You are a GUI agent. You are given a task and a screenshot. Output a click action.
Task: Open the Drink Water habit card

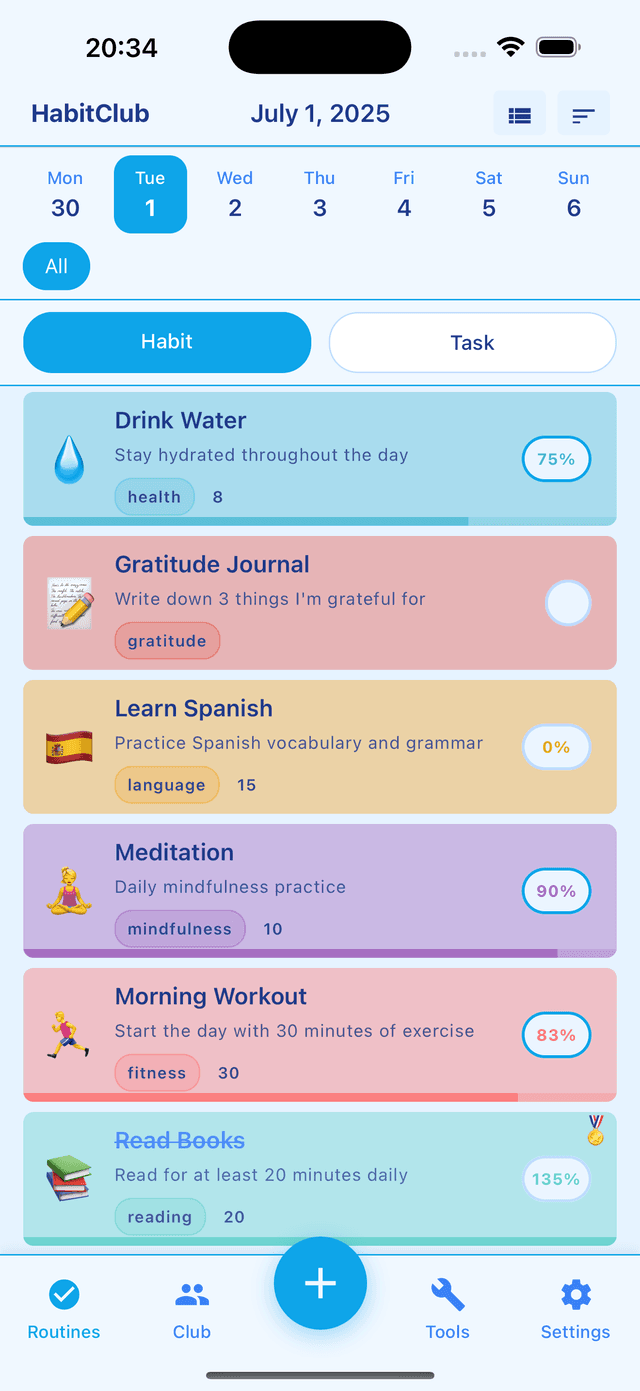click(x=300, y=458)
